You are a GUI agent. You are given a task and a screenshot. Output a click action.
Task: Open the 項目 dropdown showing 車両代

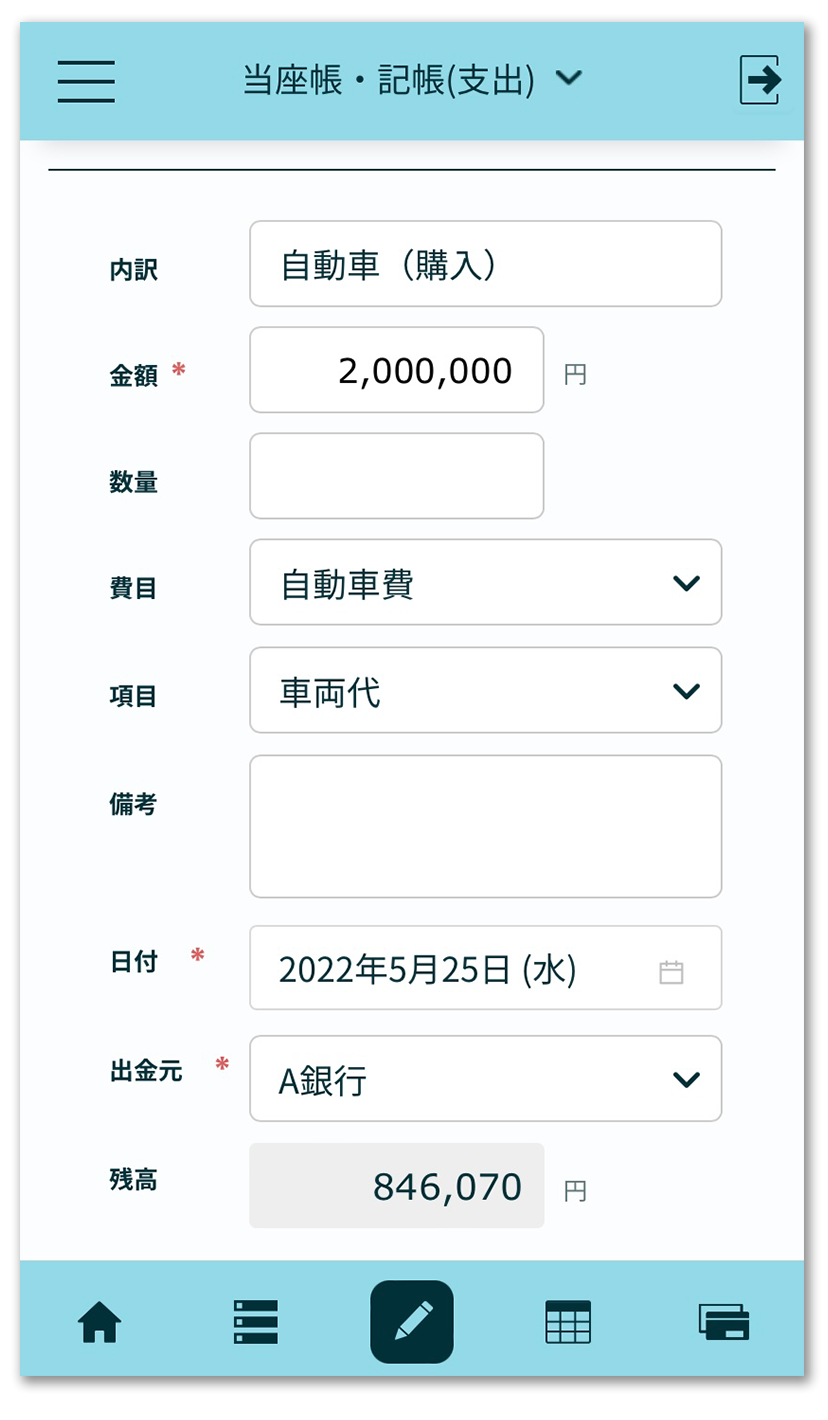tap(485, 691)
